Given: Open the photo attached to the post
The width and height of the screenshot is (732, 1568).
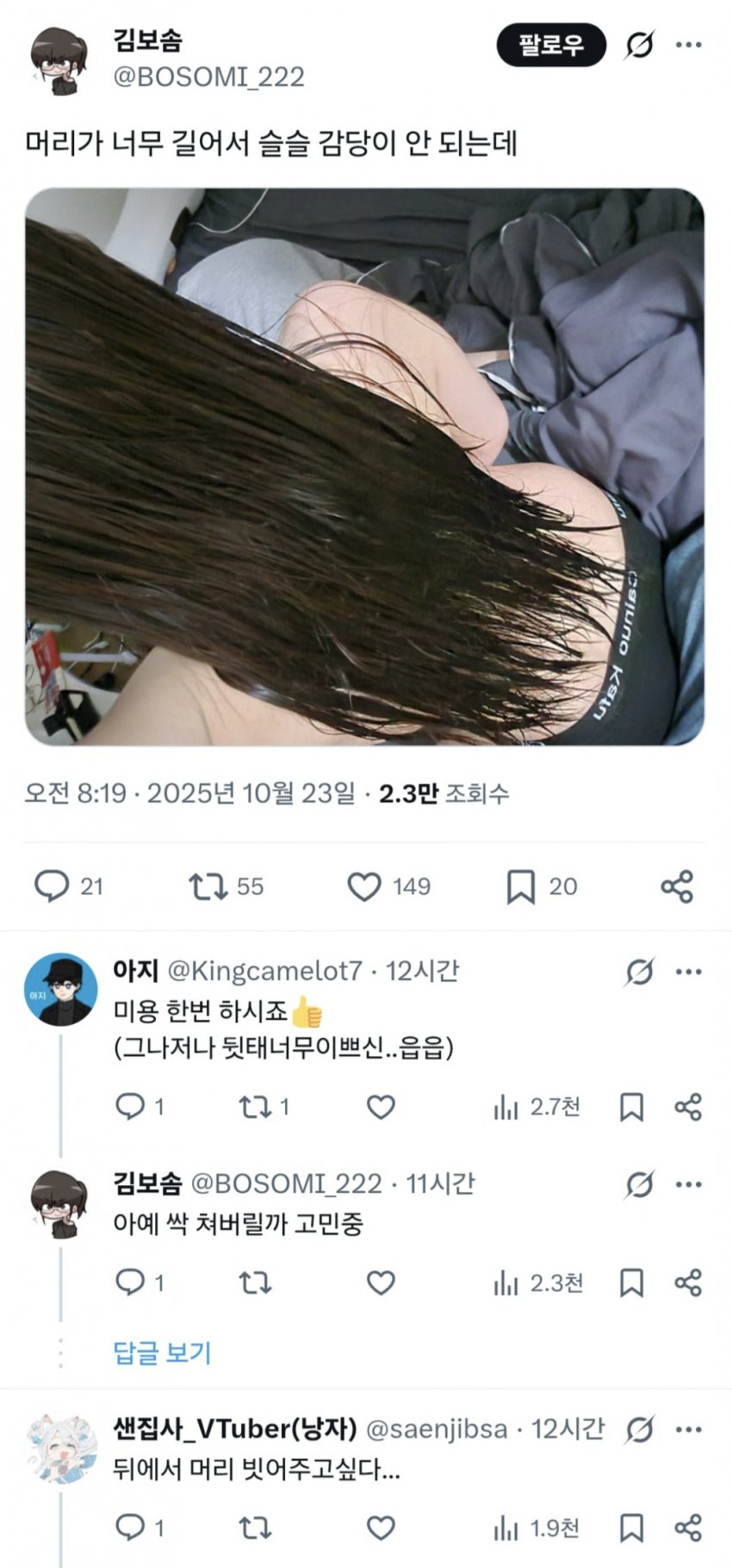Looking at the screenshot, I should 364,466.
